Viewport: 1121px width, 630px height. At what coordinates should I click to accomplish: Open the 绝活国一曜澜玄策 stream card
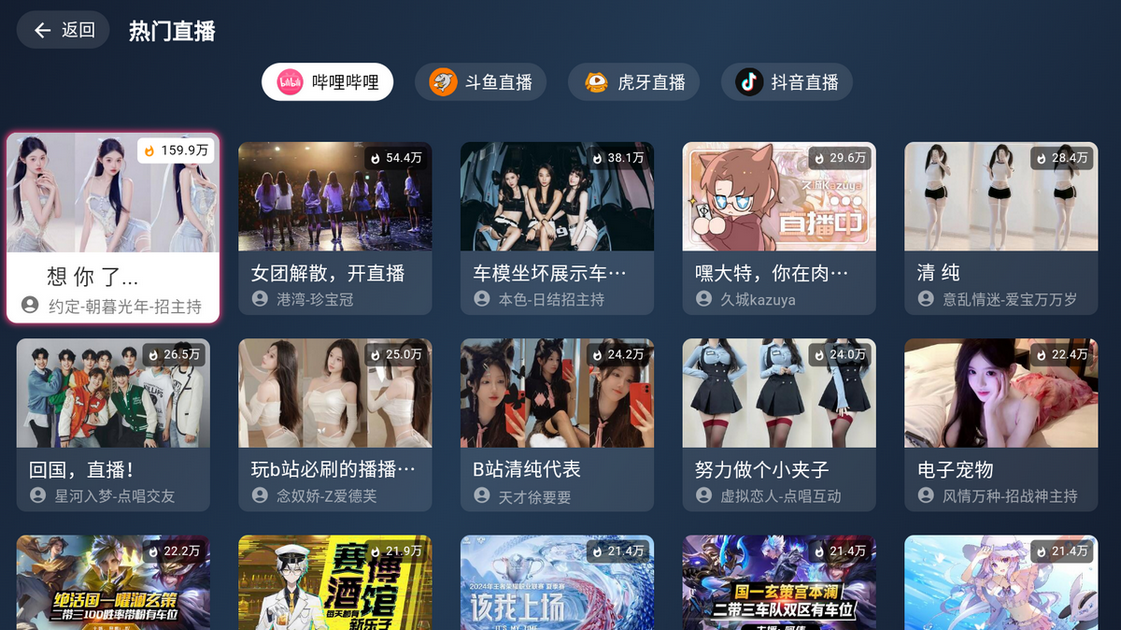113,585
